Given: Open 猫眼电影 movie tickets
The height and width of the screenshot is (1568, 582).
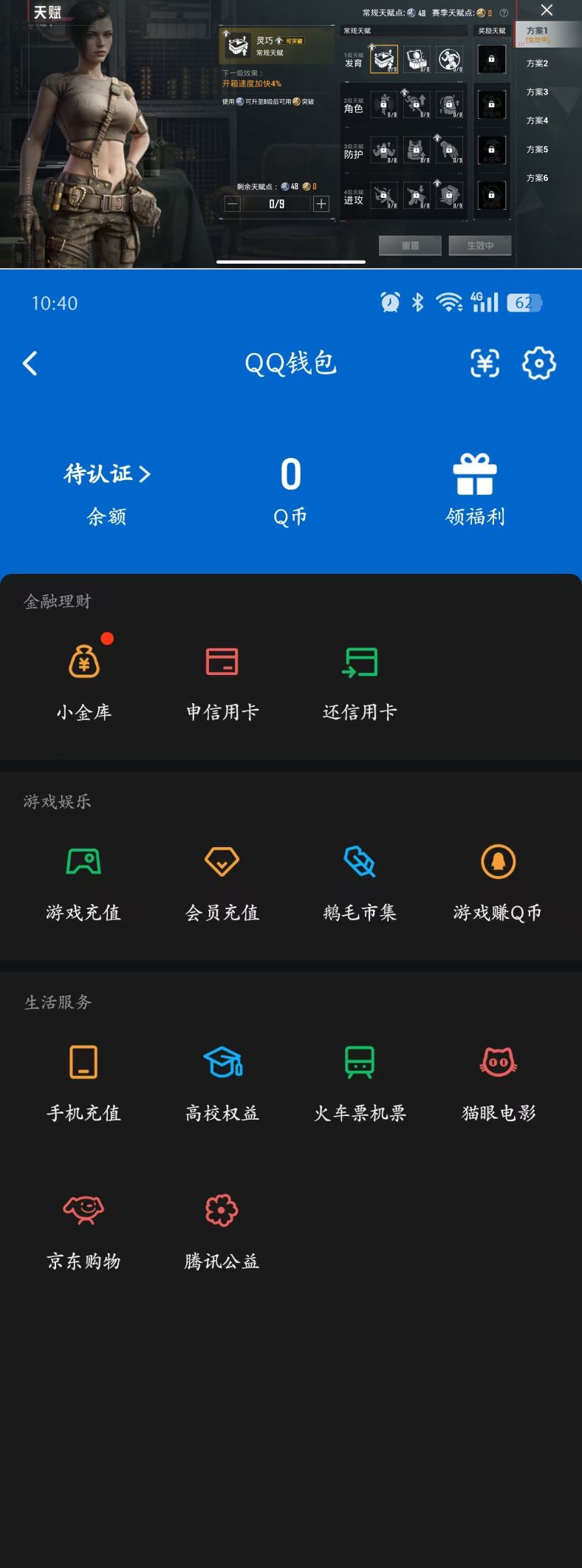Looking at the screenshot, I should tap(498, 1062).
